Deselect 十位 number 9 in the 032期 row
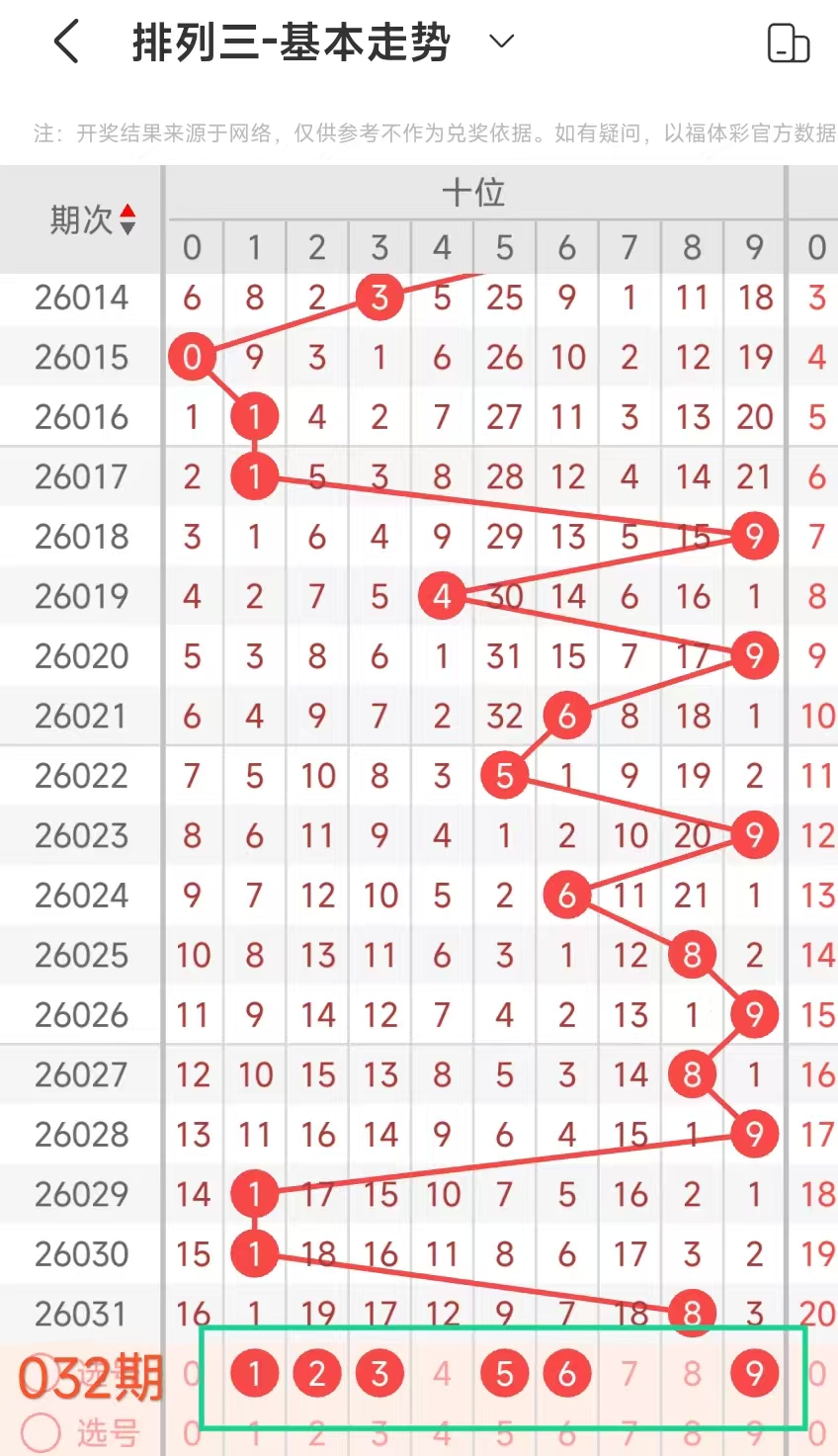This screenshot has width=838, height=1456. pos(754,1373)
